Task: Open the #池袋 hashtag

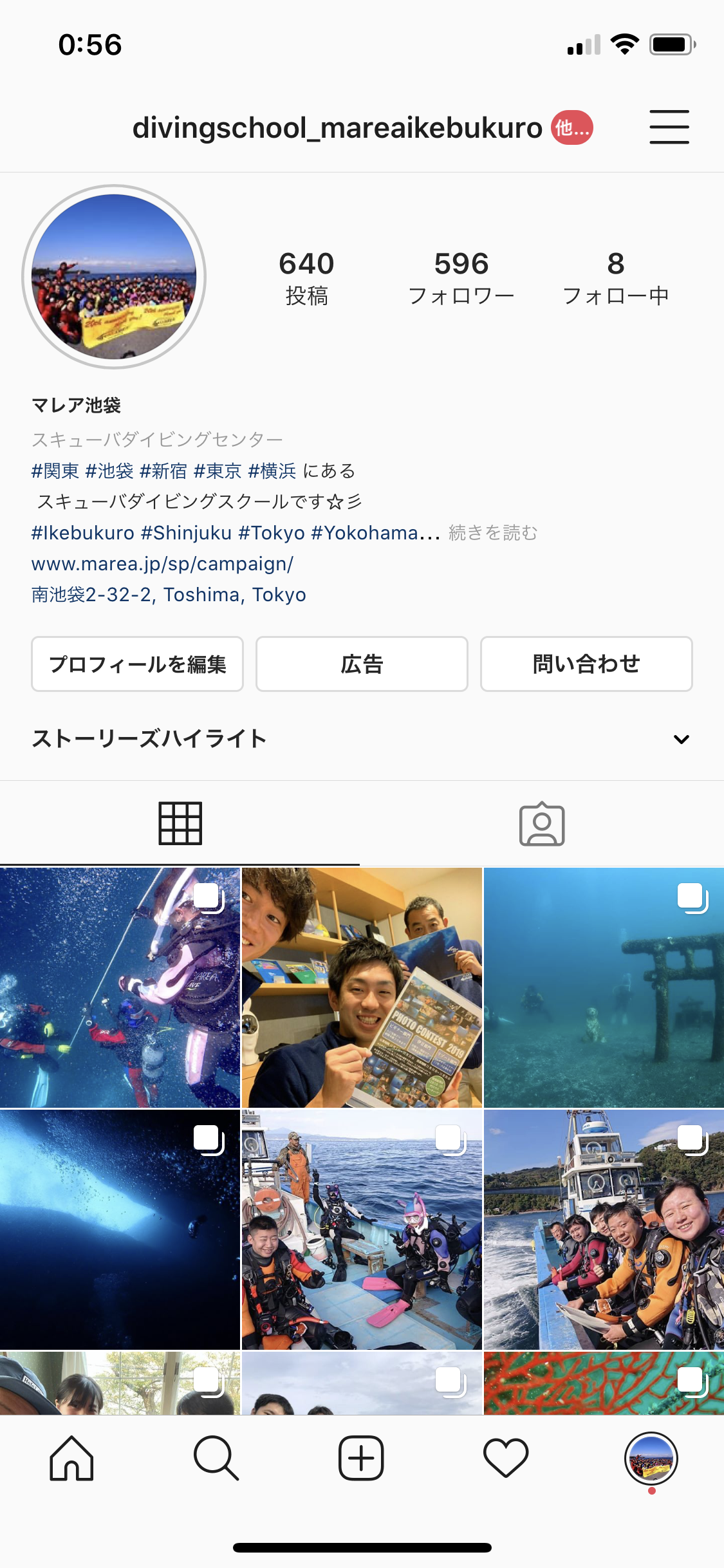Action: (109, 471)
